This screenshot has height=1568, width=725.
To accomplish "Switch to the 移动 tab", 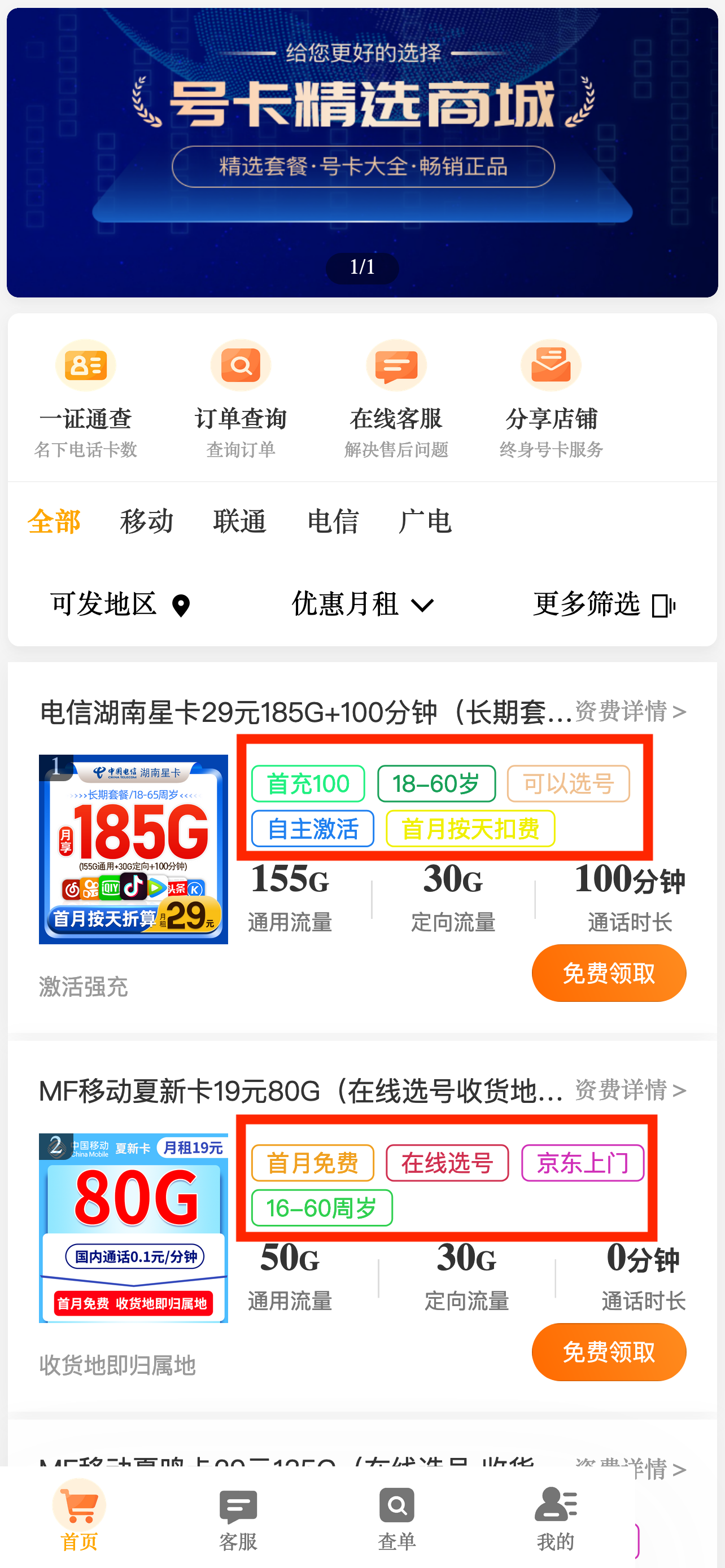I will [x=146, y=522].
